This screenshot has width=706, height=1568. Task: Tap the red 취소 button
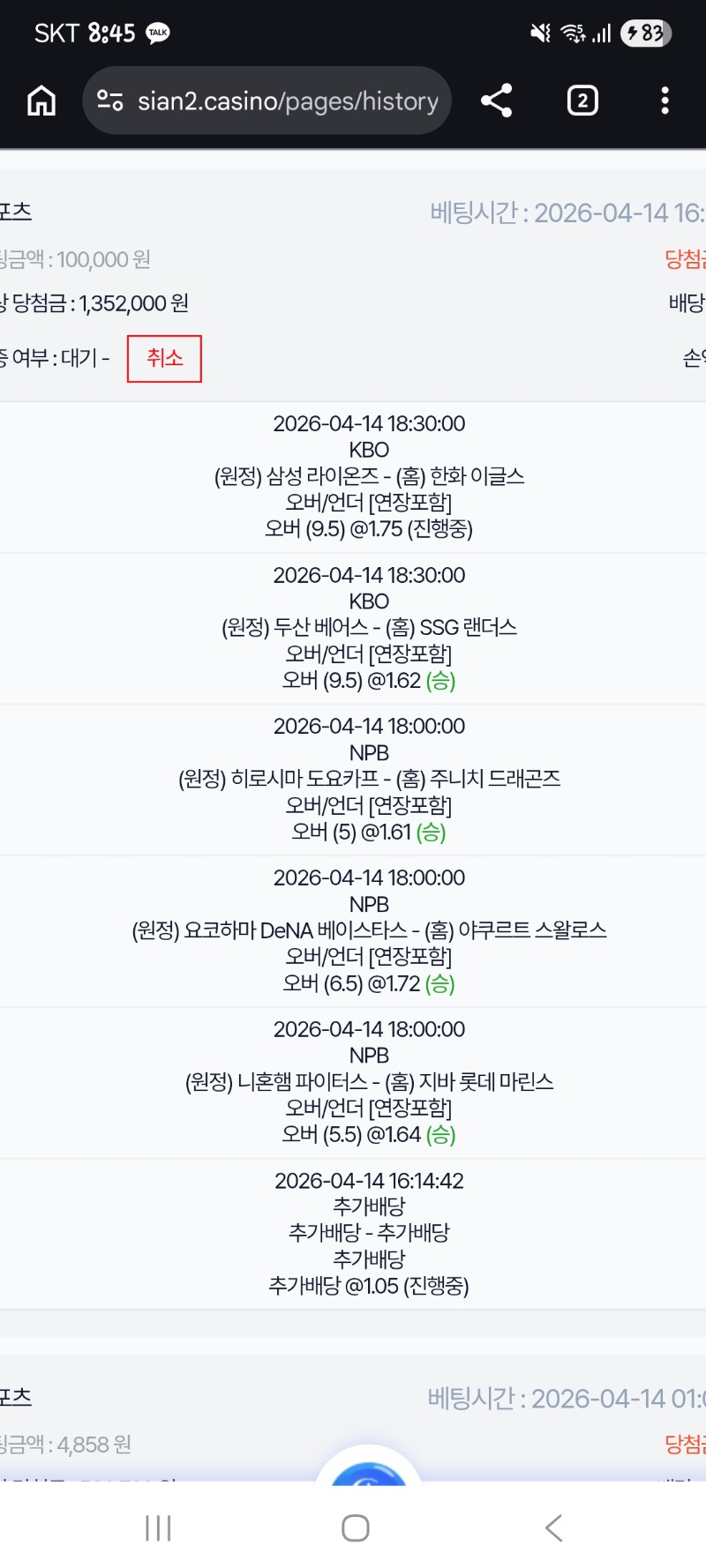pyautogui.click(x=164, y=358)
